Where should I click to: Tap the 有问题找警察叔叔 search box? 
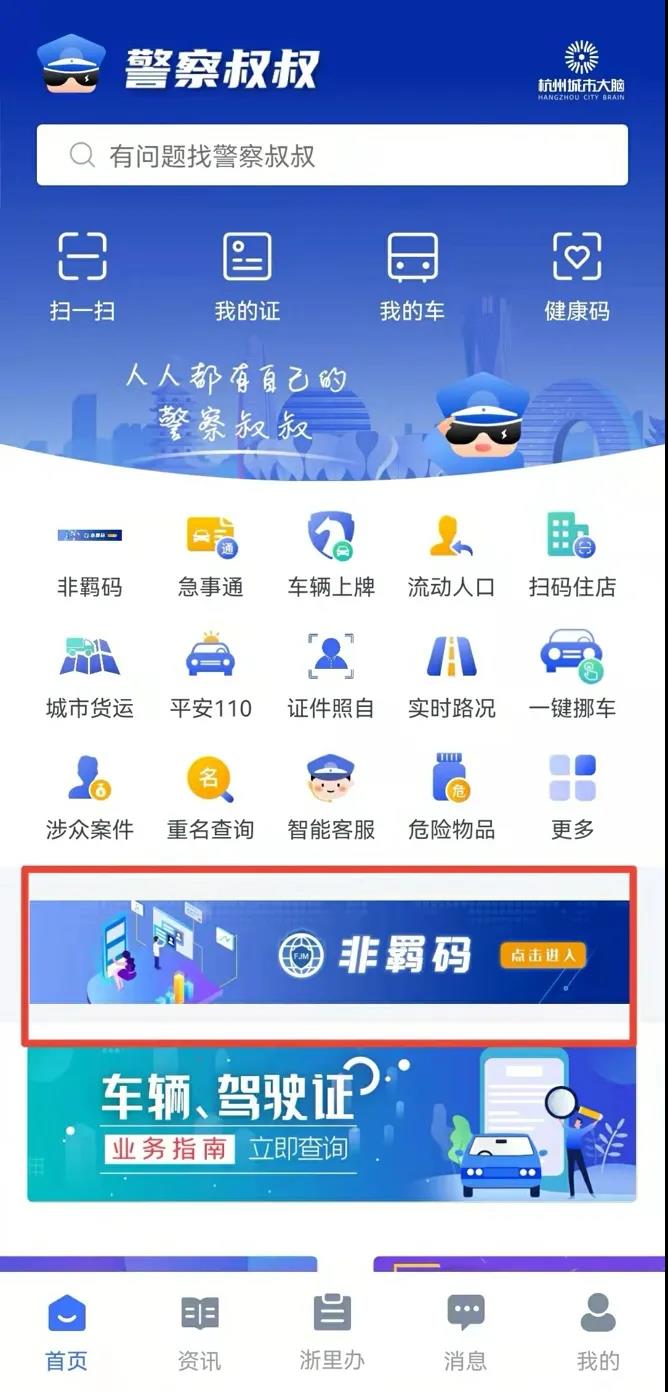click(x=332, y=155)
